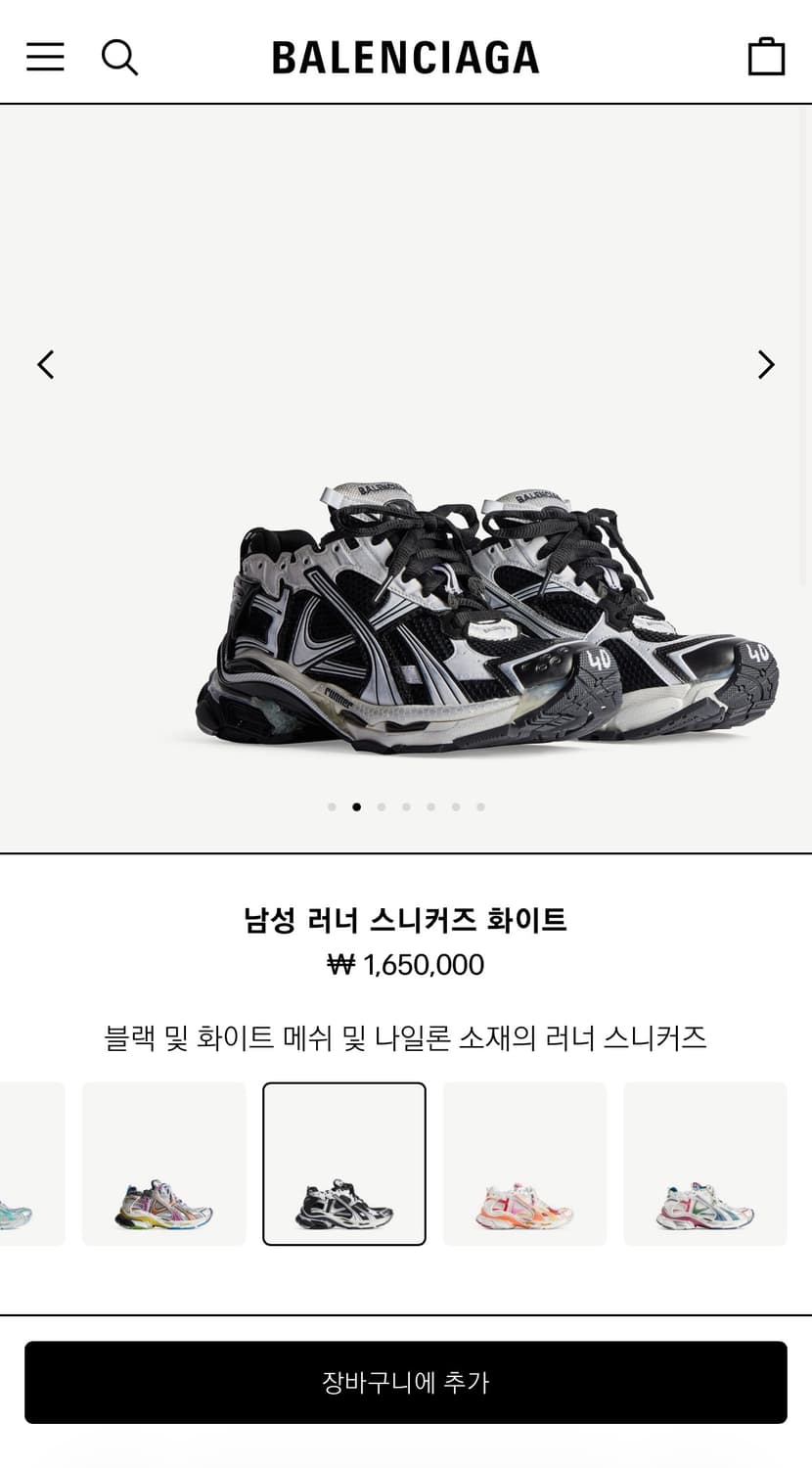Screen dimensions: 812x1468
Task: Advance the carousel with the right arrow
Action: (766, 364)
